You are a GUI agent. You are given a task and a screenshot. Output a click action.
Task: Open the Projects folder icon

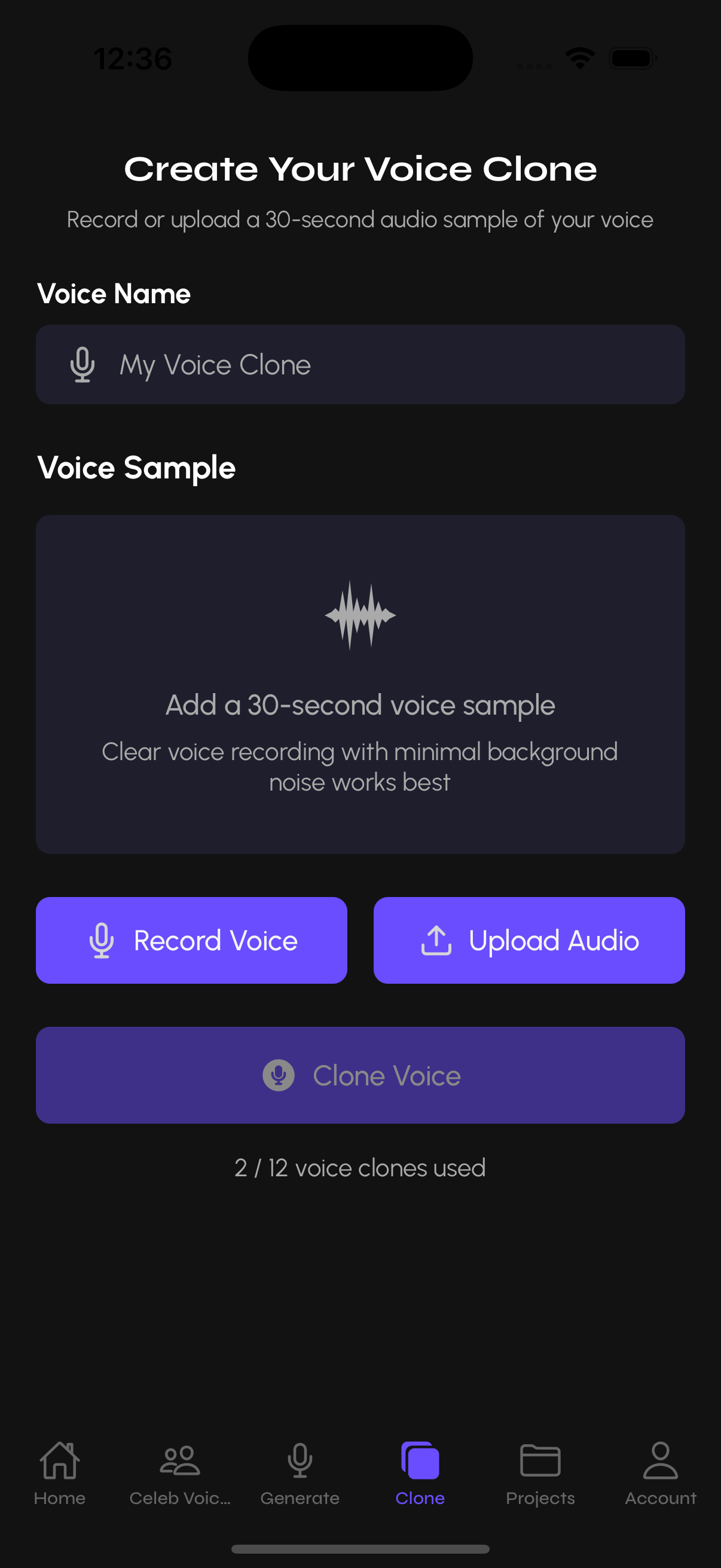coord(540,1460)
